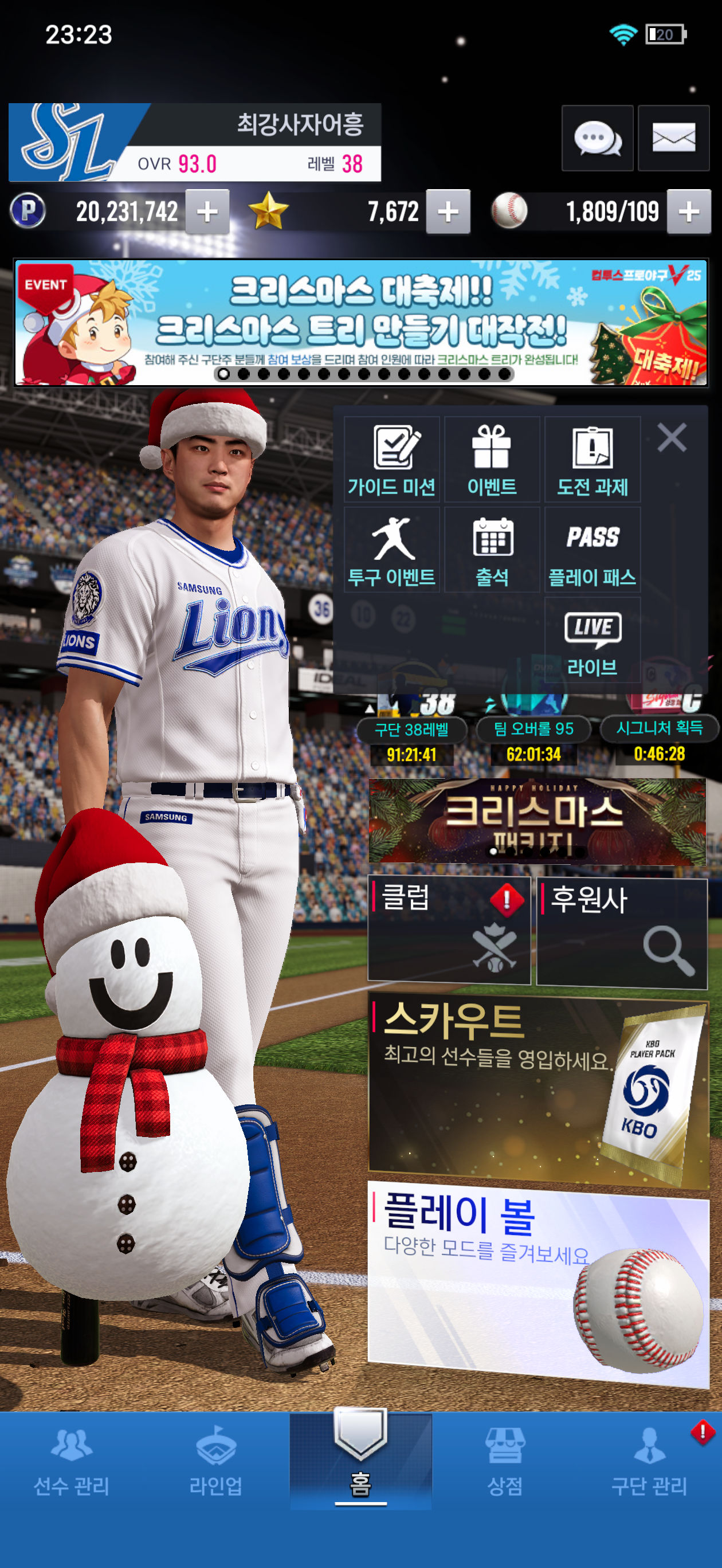Image resolution: width=722 pixels, height=1568 pixels.
Task: Open the mailbox envelope icon
Action: tap(673, 138)
